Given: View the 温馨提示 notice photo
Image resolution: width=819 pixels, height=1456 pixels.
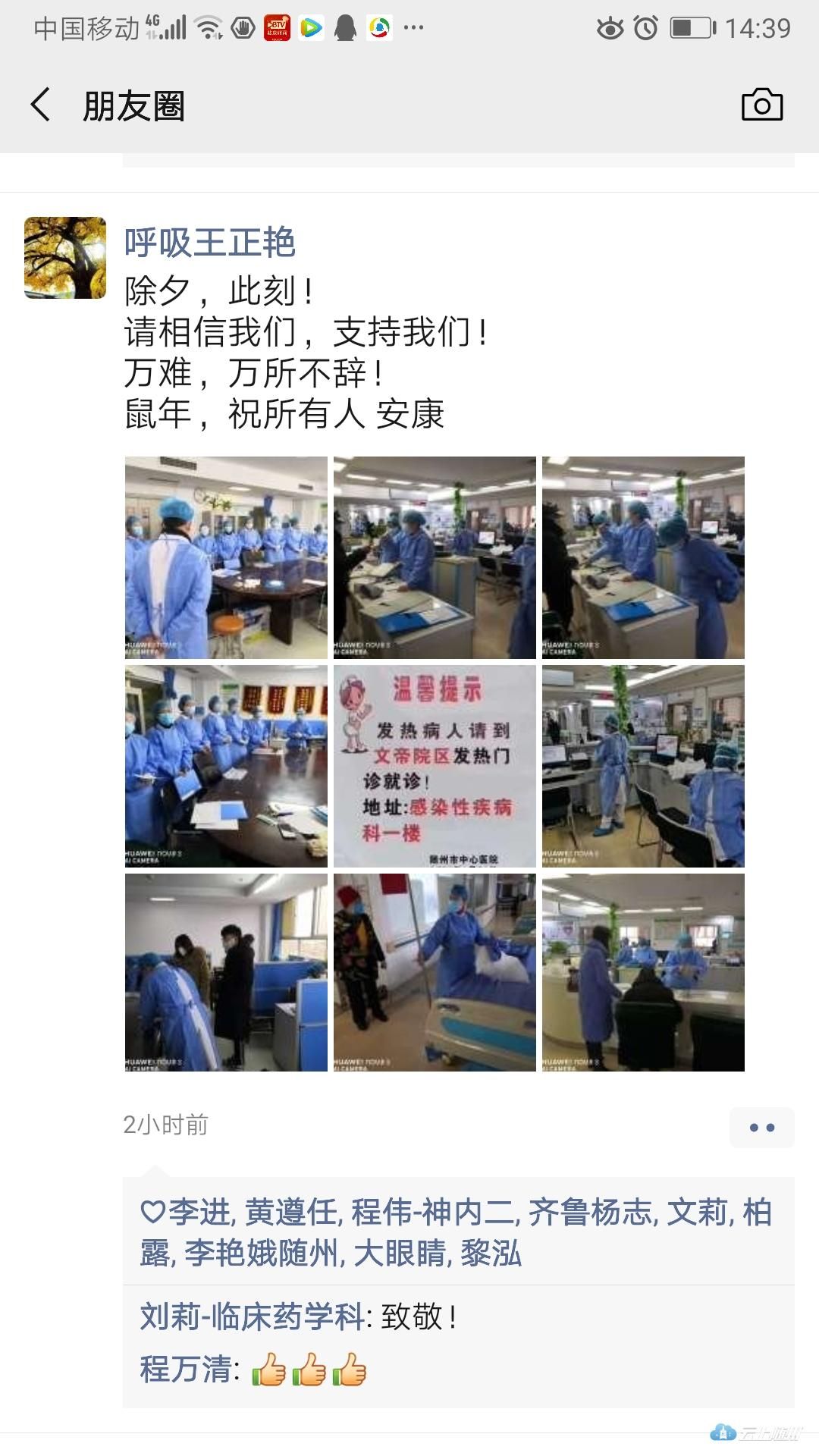Looking at the screenshot, I should pyautogui.click(x=435, y=766).
